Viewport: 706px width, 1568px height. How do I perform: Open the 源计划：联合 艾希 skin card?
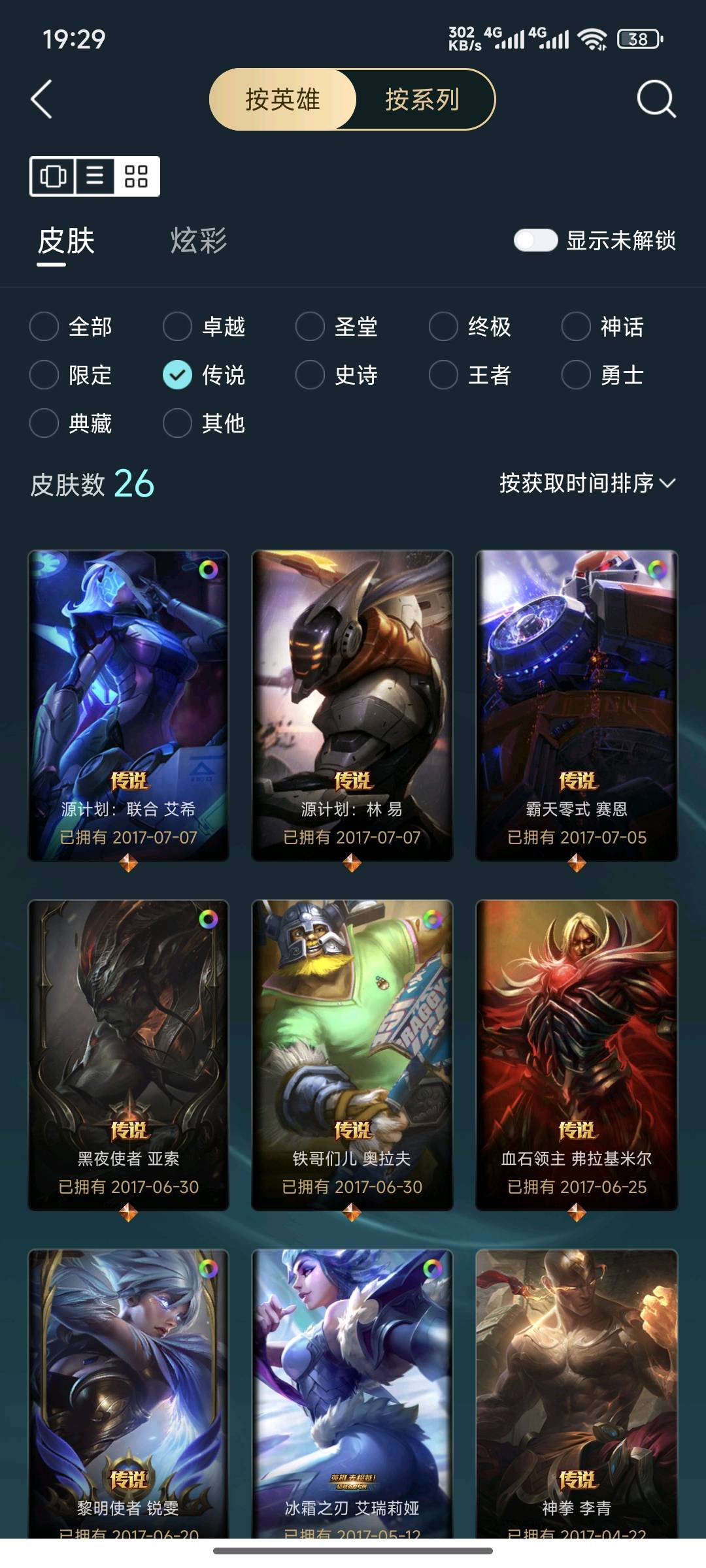click(x=129, y=706)
